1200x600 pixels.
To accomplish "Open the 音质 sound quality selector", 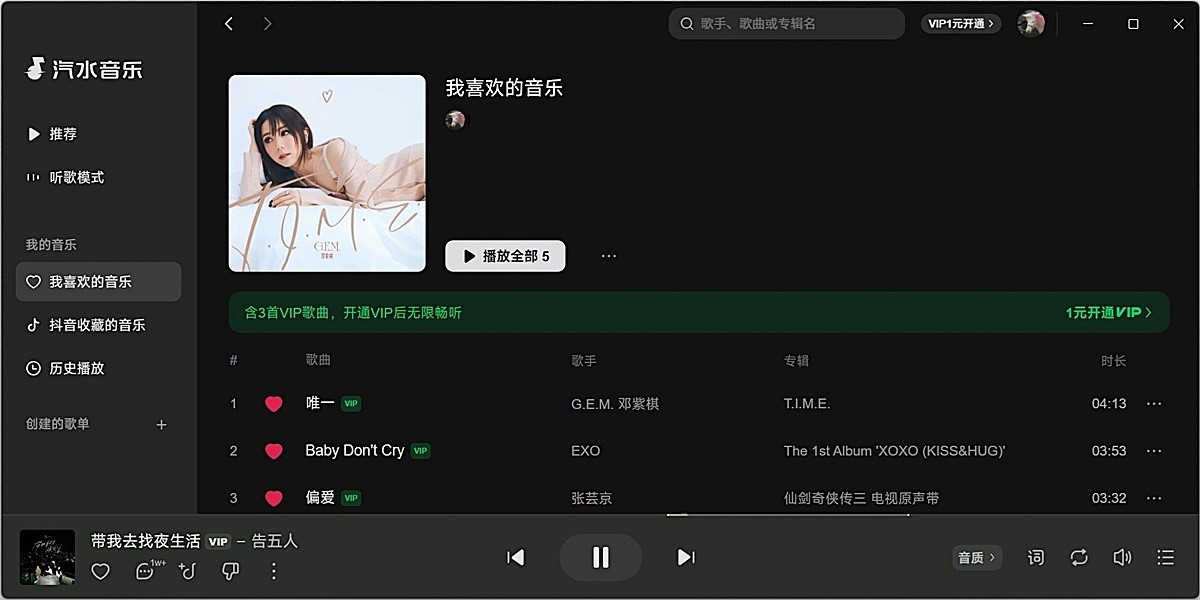I will 977,558.
